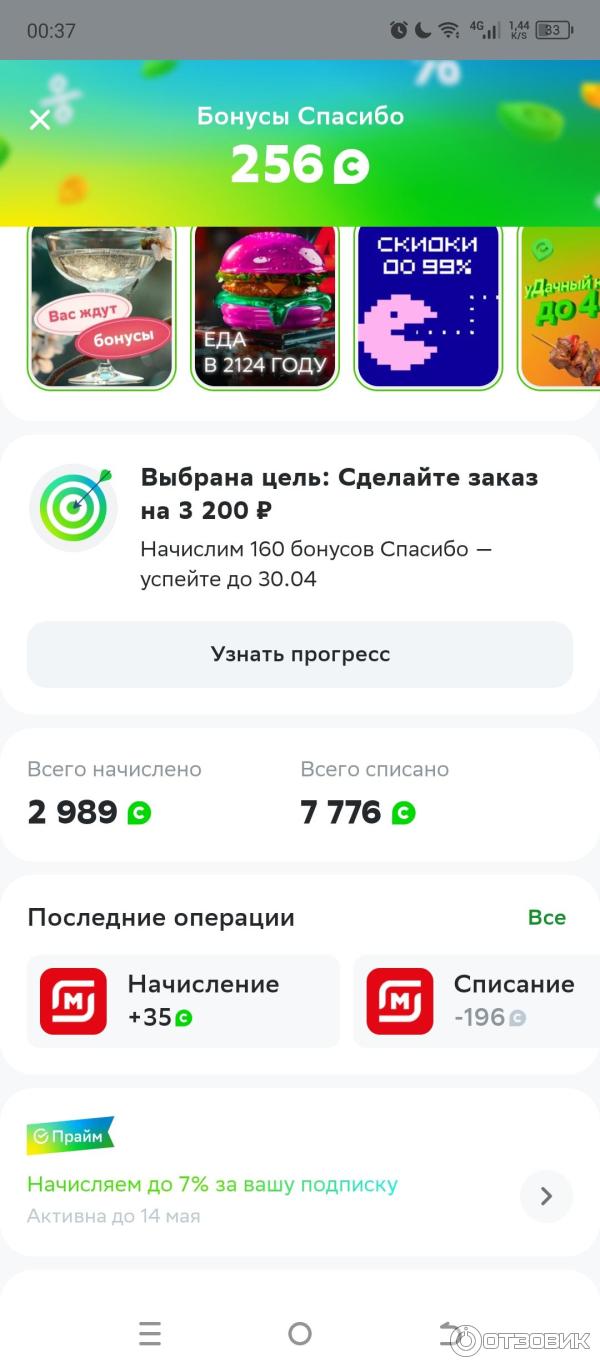Open recent apps from the navigation bar

click(150, 1333)
